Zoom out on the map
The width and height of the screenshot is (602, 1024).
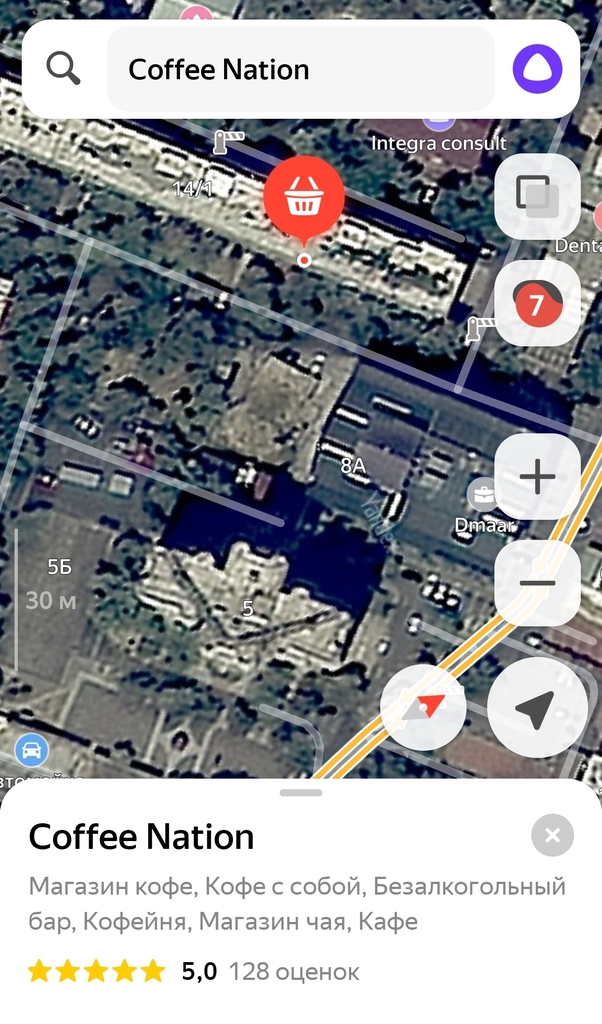point(537,583)
